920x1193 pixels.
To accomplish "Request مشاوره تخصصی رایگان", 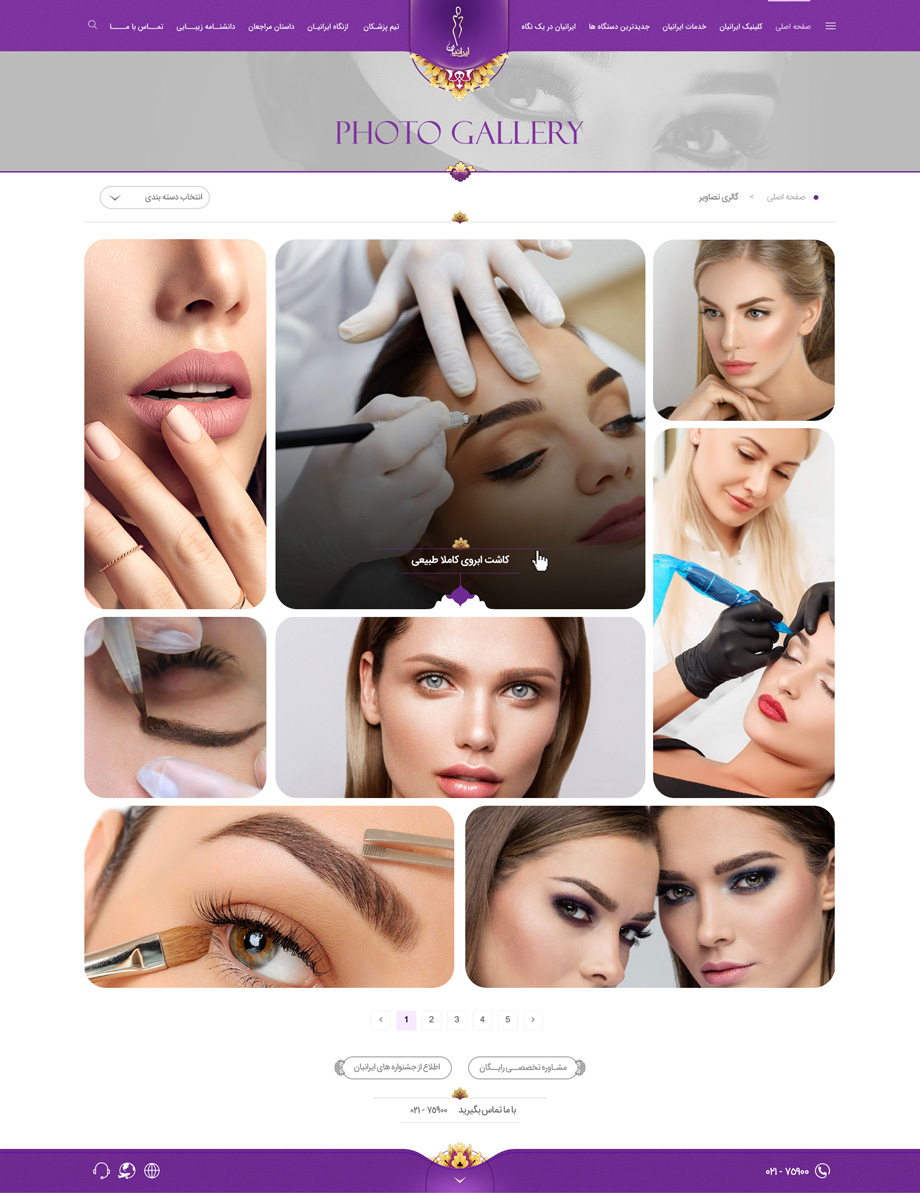I will point(523,1068).
